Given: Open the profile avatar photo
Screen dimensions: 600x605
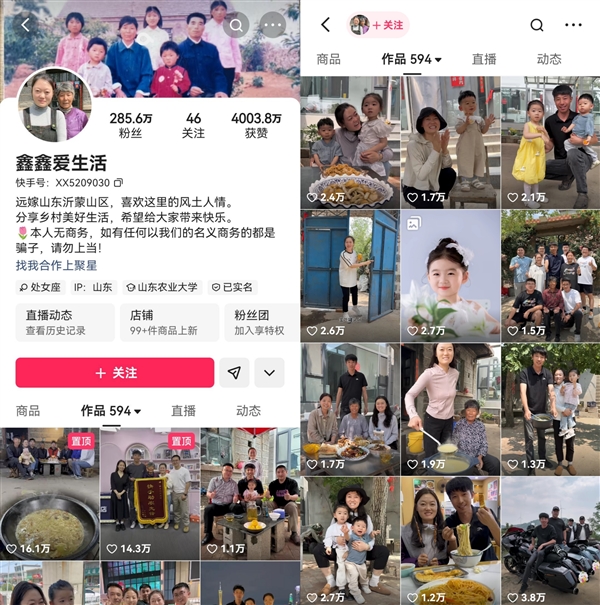Looking at the screenshot, I should click(54, 106).
